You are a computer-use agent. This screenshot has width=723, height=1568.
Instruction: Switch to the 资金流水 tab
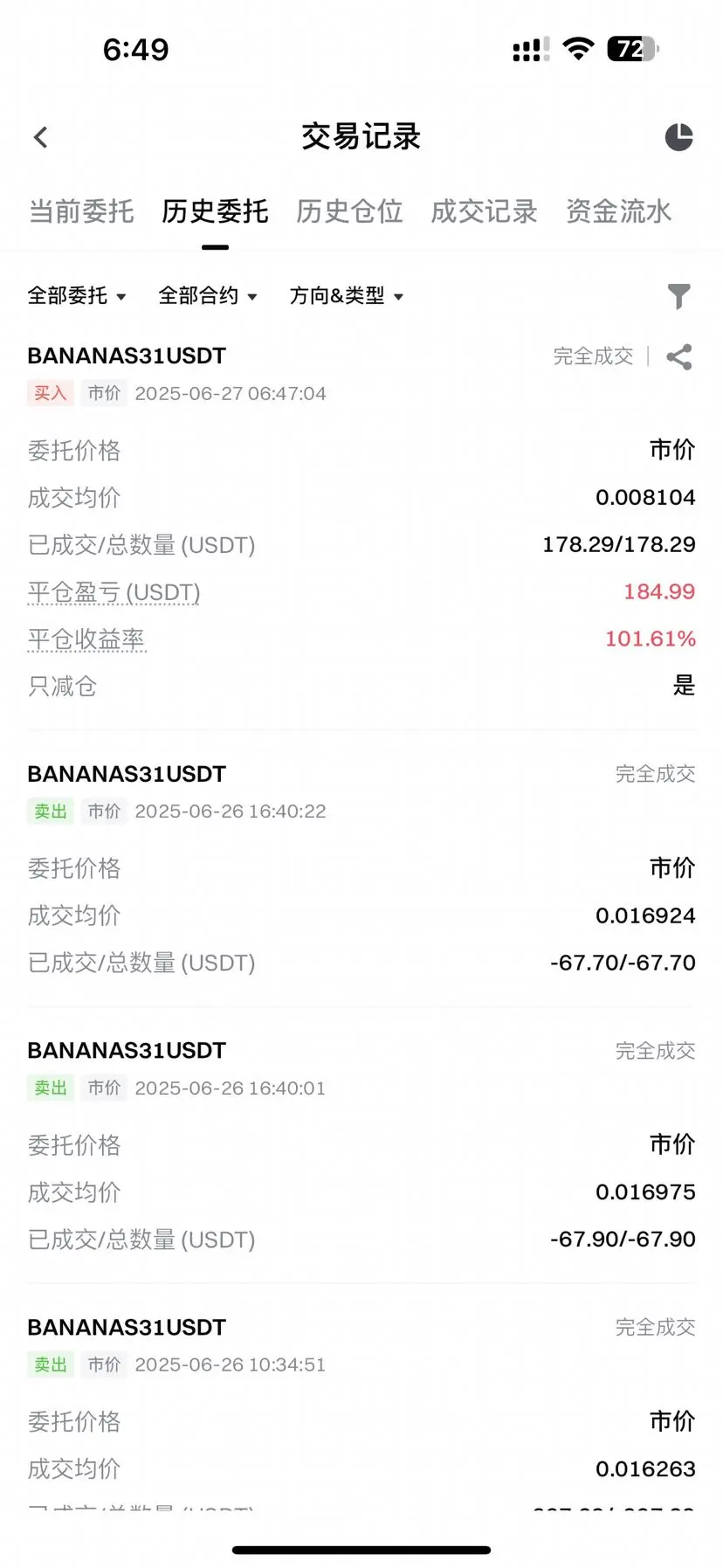coord(618,211)
